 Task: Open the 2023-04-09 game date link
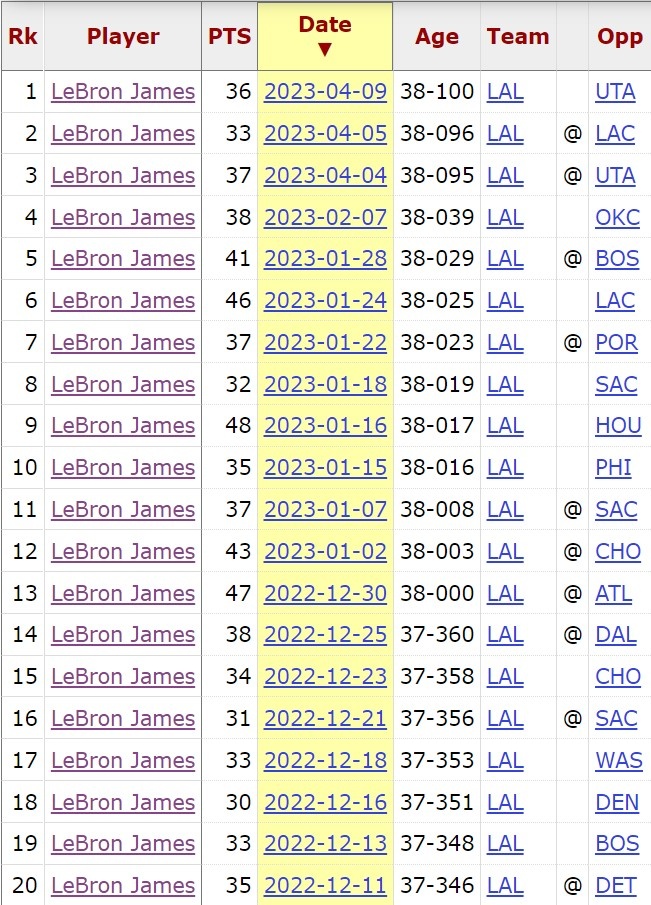[325, 92]
